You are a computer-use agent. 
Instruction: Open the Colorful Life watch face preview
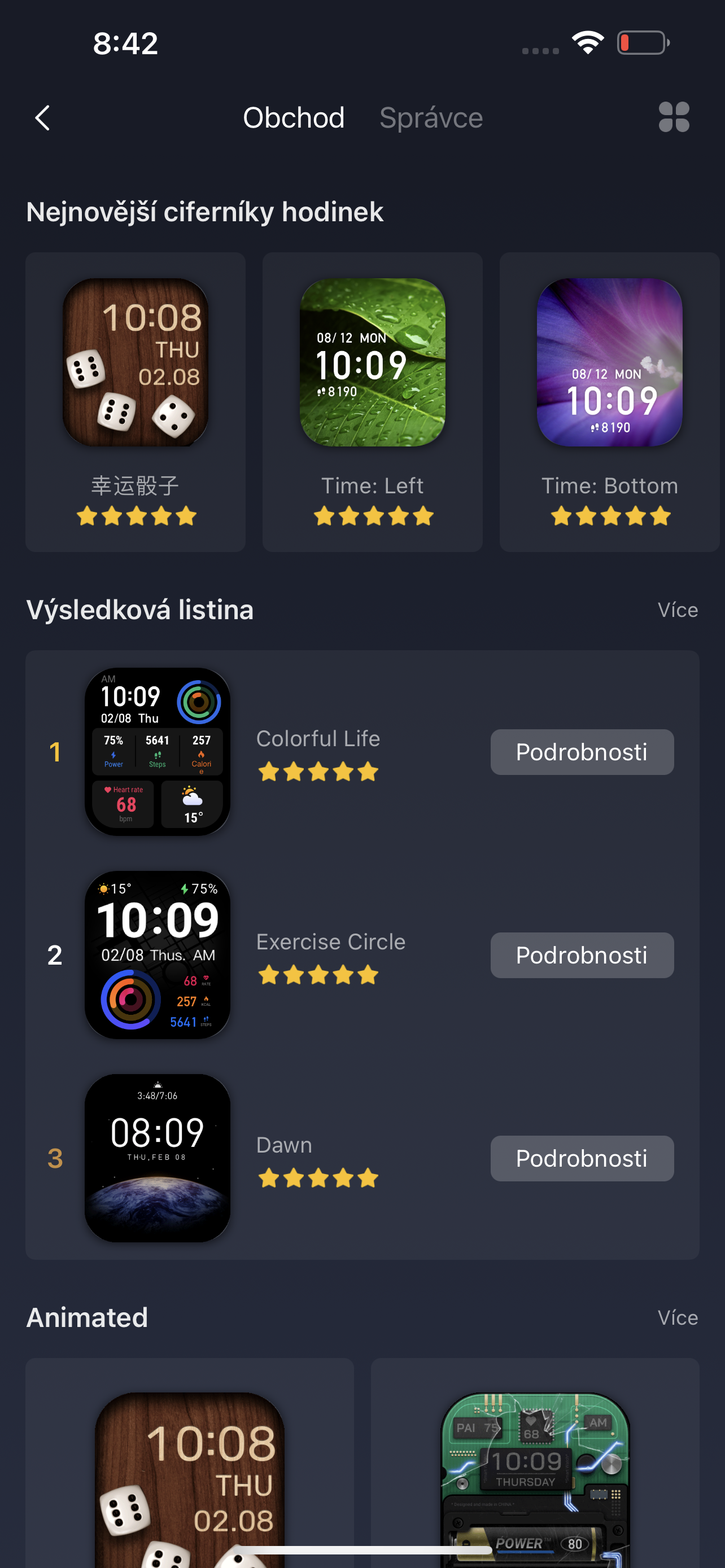click(x=158, y=753)
